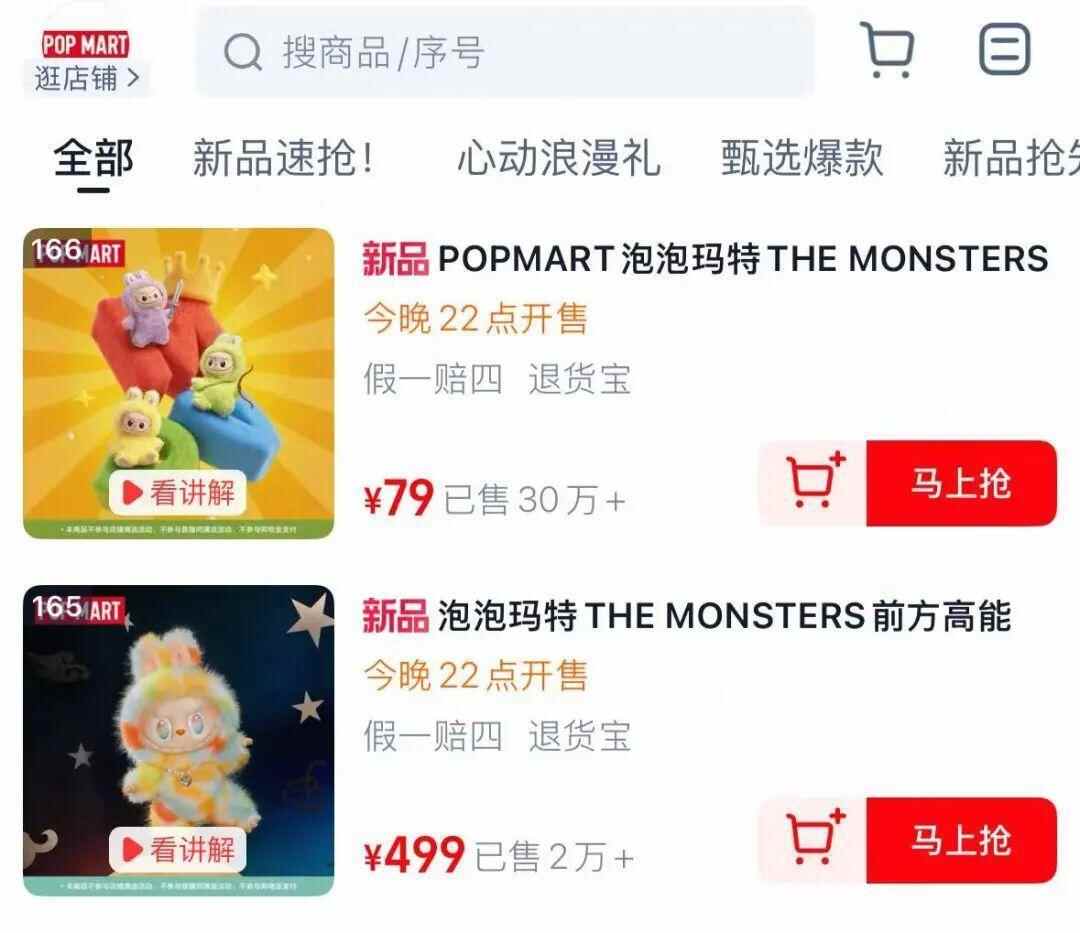1080x933 pixels.
Task: Tap the 搜商品/序号 search box
Action: coord(505,51)
